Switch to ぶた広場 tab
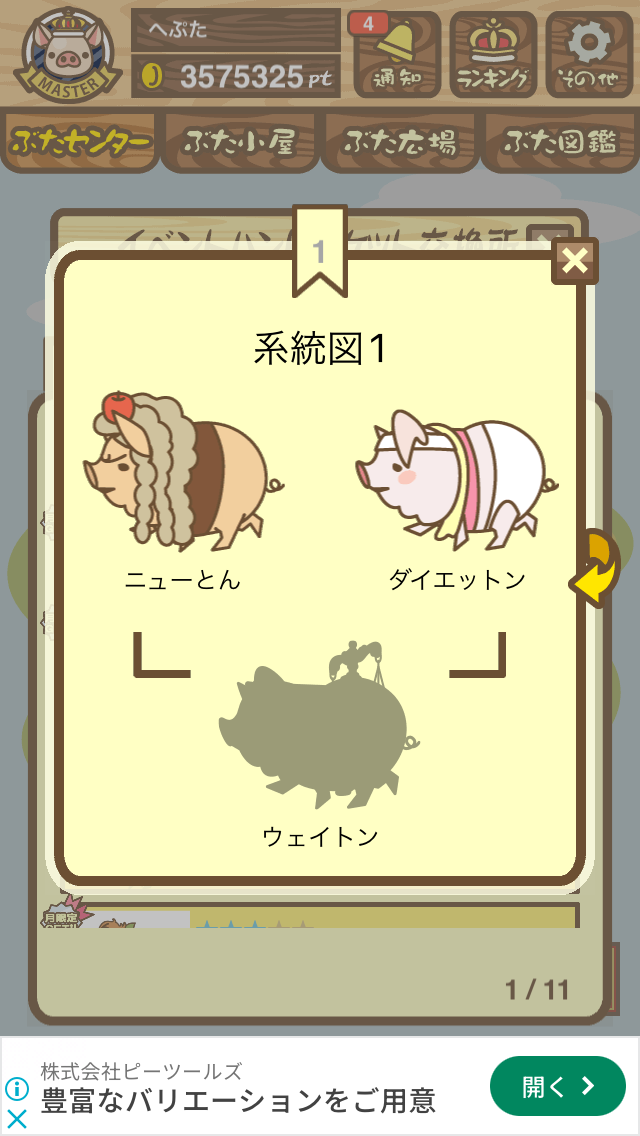This screenshot has height=1136, width=640. [400, 142]
